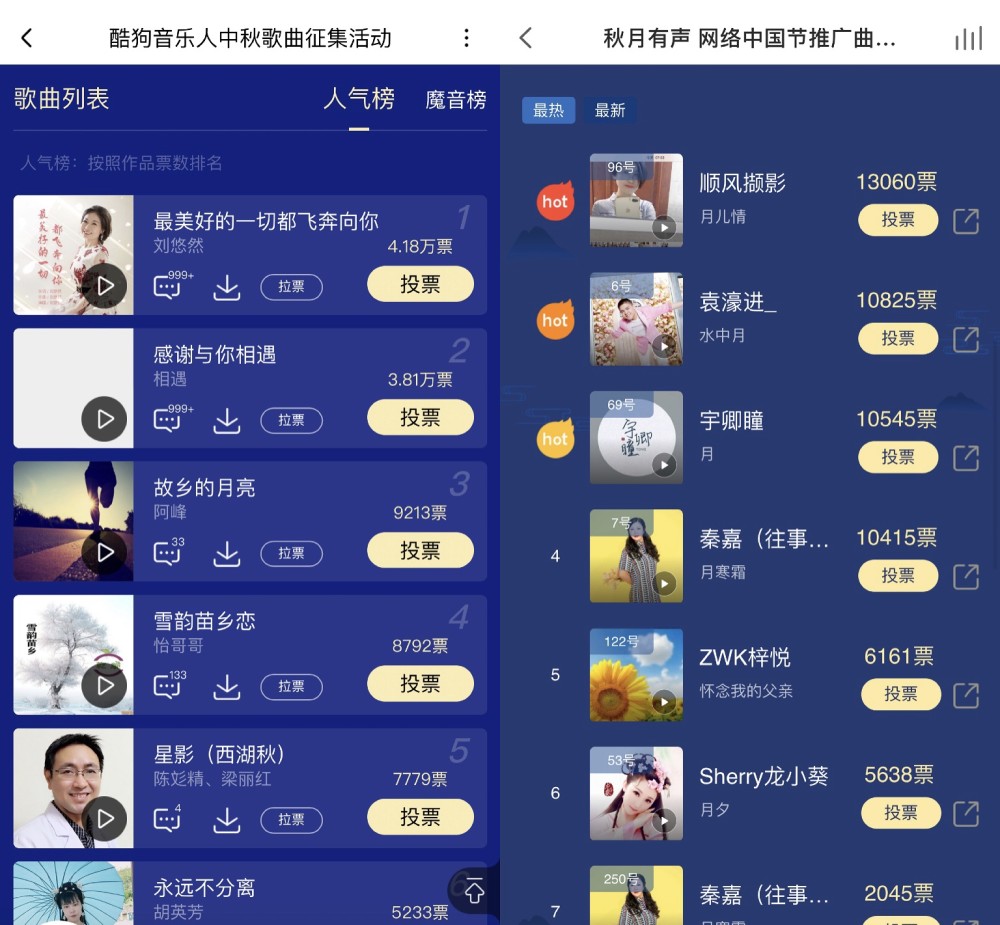The height and width of the screenshot is (925, 1000).
Task: Select the 最热 filter
Action: 548,111
